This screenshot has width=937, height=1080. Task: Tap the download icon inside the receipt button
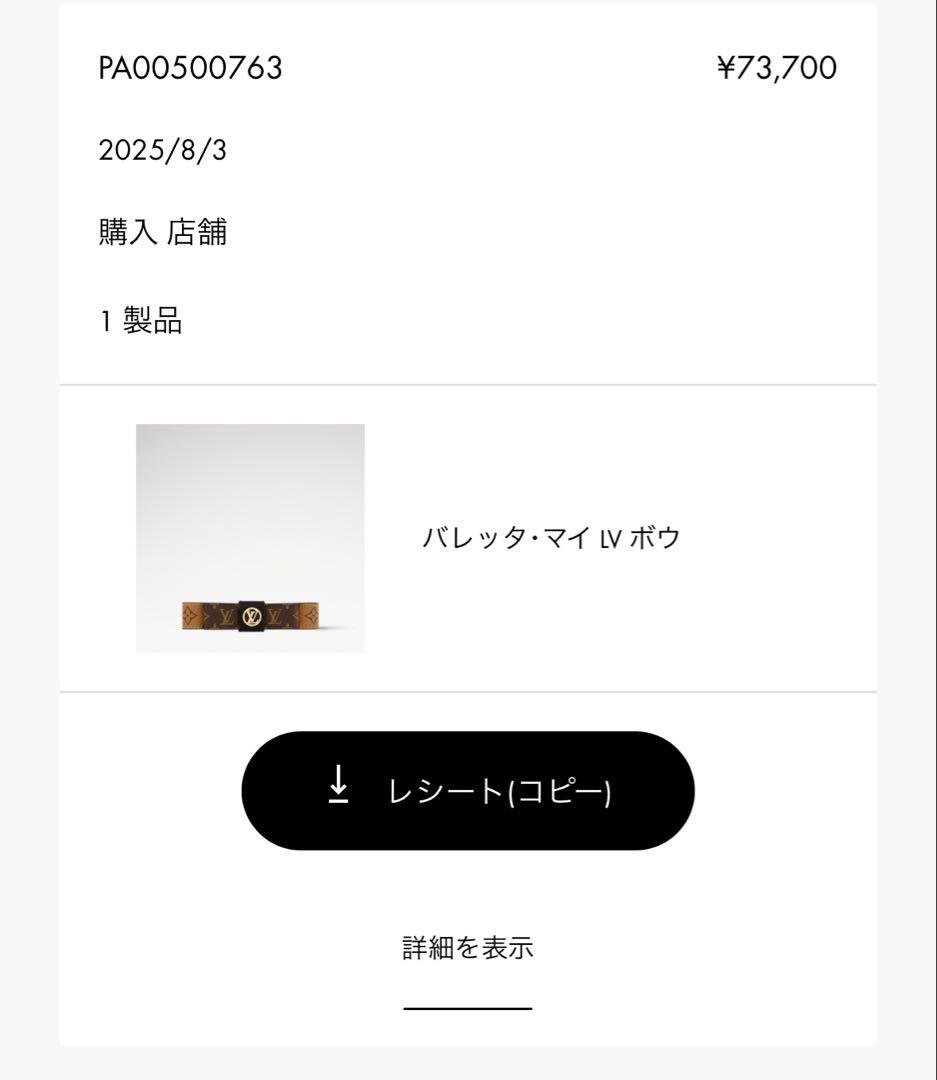click(x=340, y=789)
